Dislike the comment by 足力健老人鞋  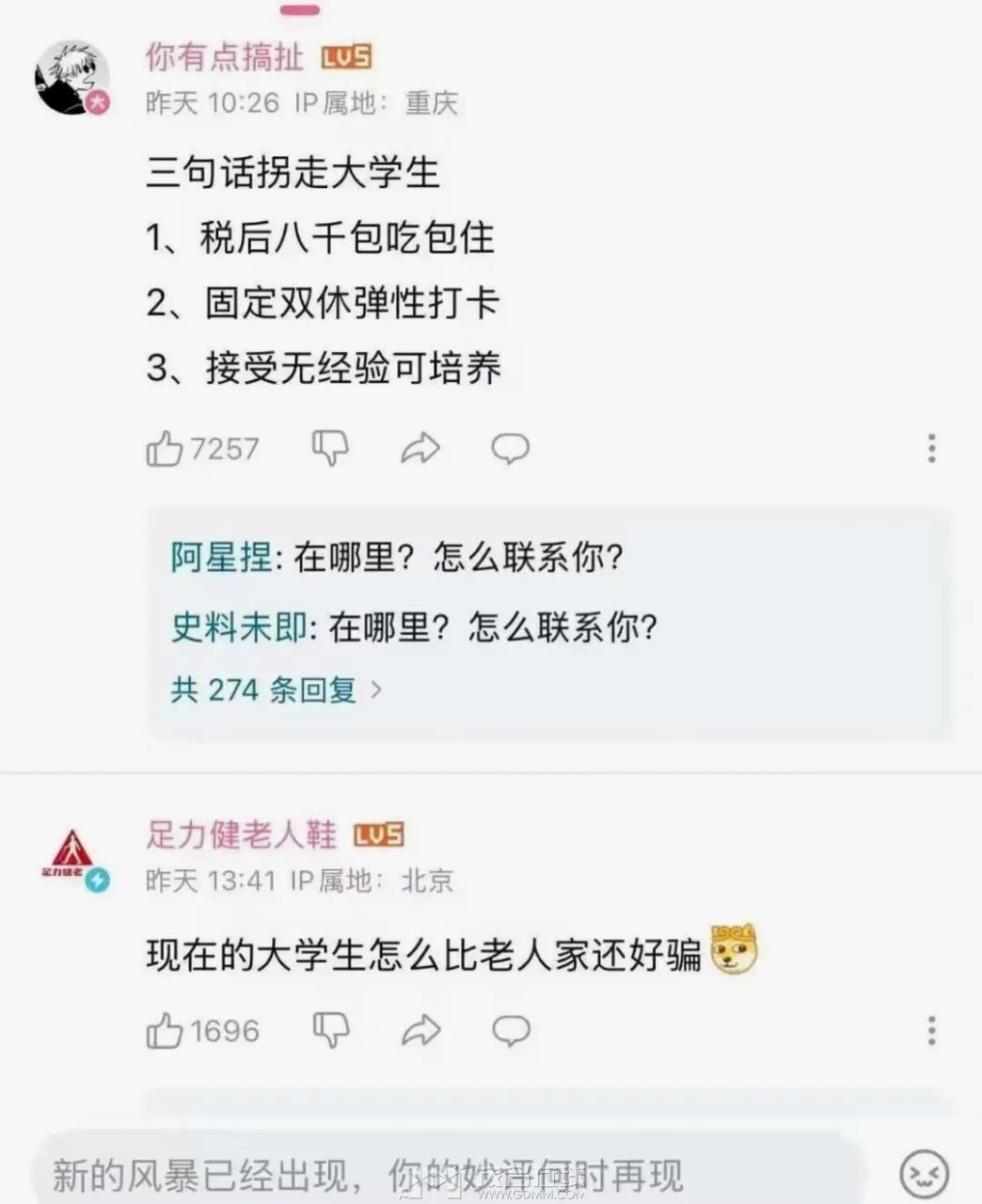point(330,1030)
